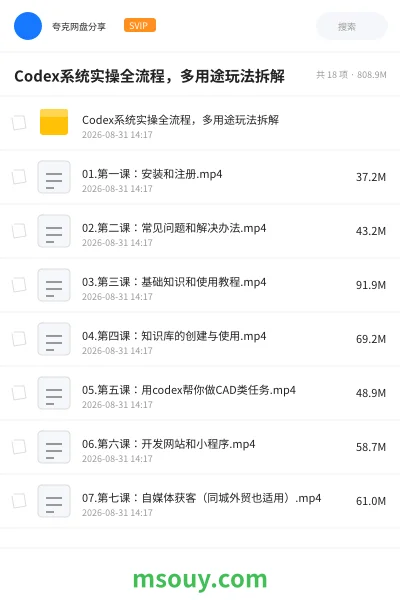Tap the 搜索 search box
The image size is (400, 600).
[352, 26]
